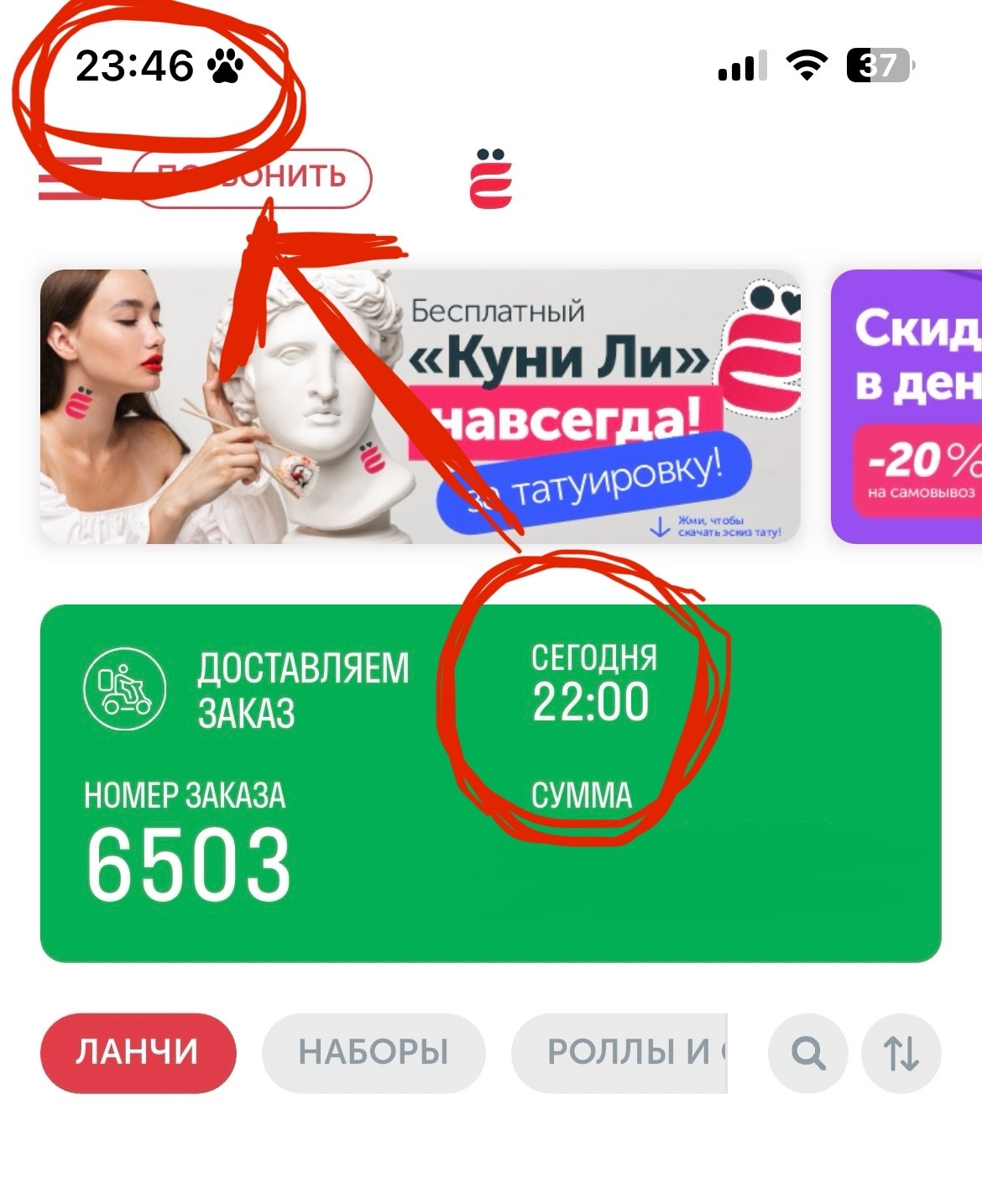This screenshot has width=982, height=1204.
Task: Tap the ПОЗВОНИТЬ call button
Action: pos(252,177)
